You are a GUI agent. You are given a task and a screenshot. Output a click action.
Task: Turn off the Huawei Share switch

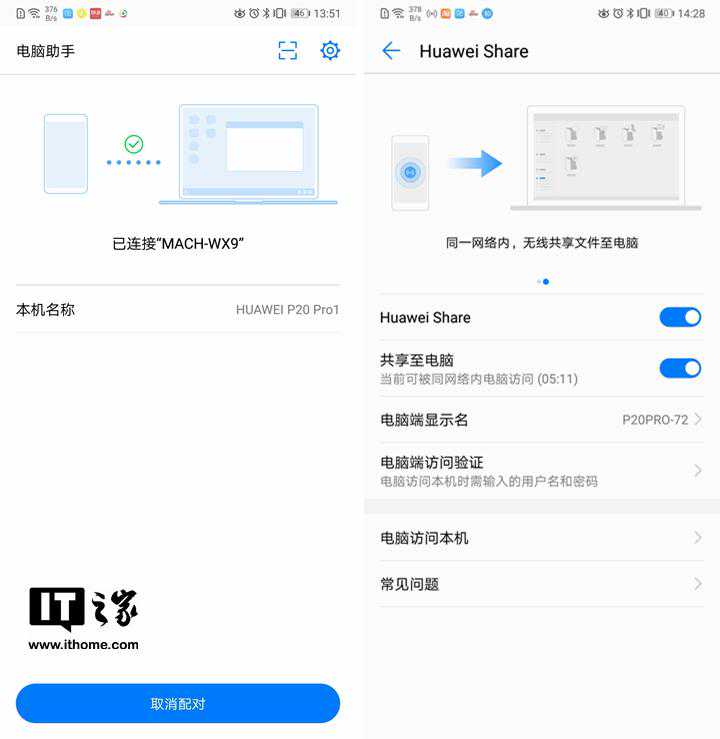point(679,317)
